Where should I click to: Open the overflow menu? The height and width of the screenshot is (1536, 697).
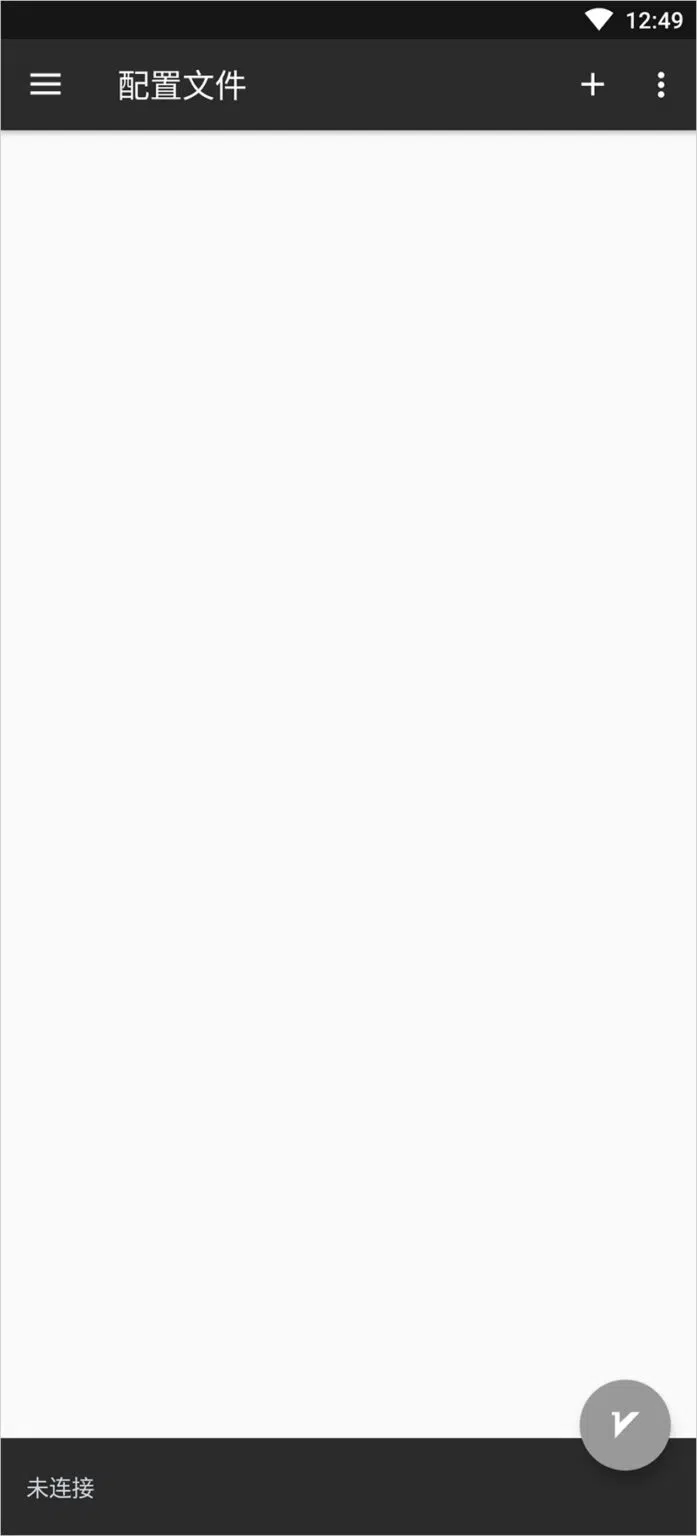(x=660, y=85)
